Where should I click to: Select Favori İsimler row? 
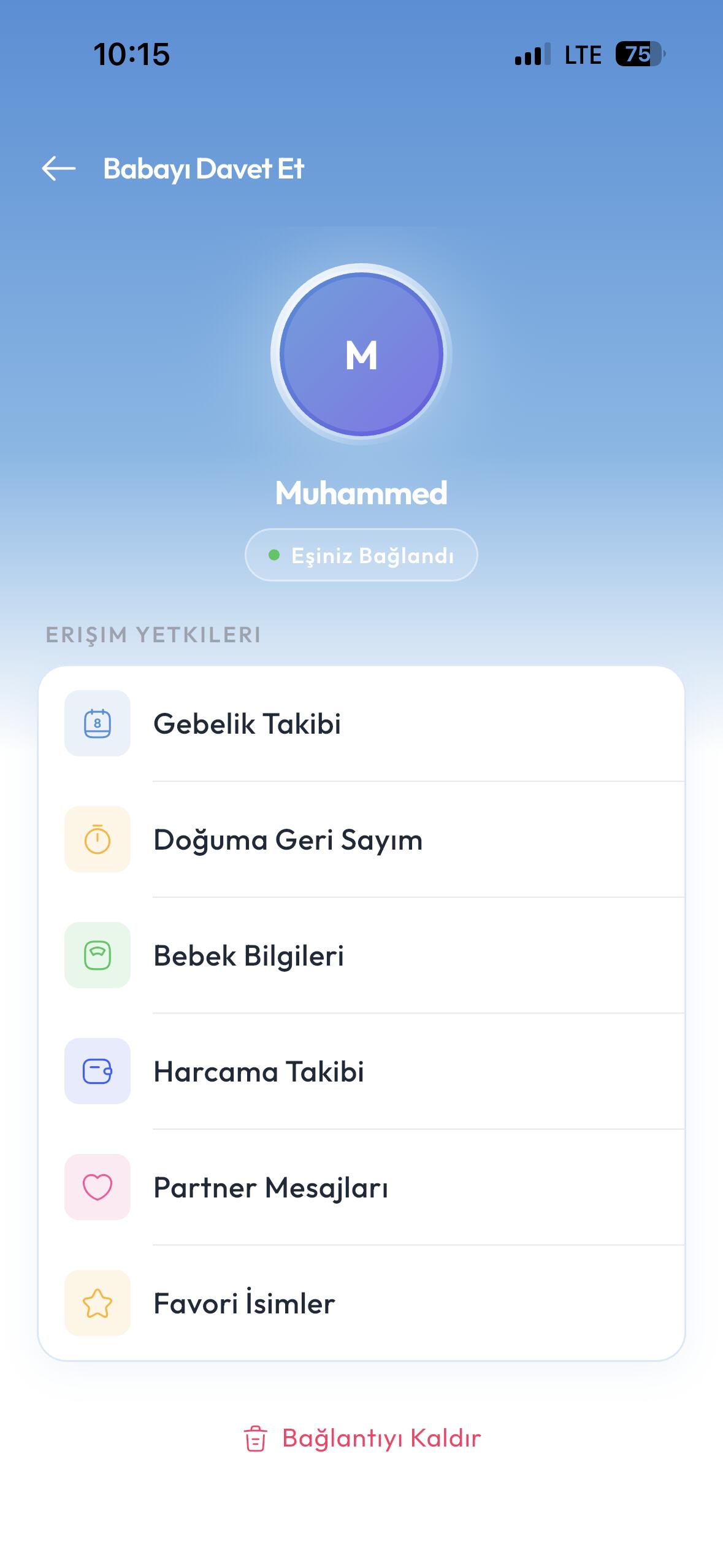click(x=361, y=1304)
